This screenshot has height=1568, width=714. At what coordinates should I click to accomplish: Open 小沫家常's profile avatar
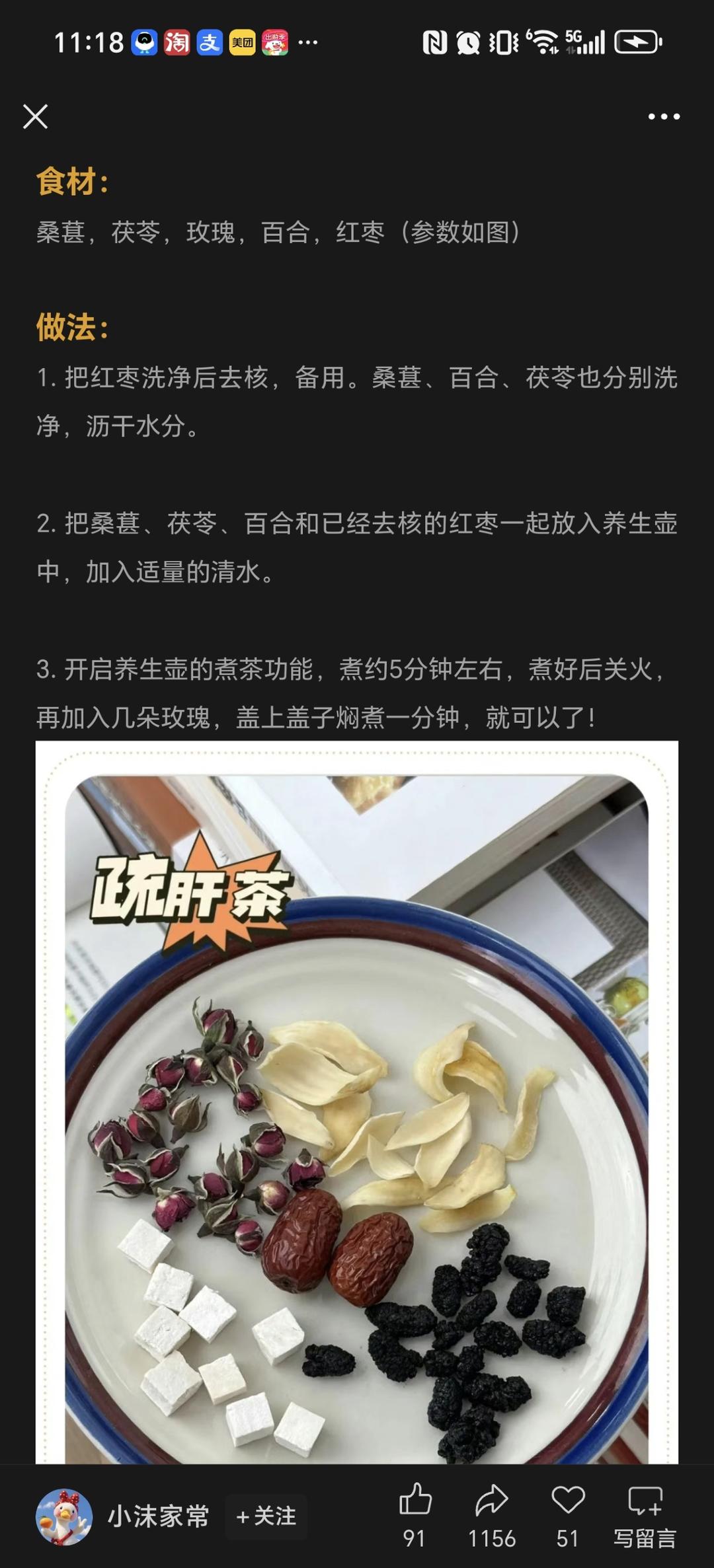click(x=63, y=1516)
